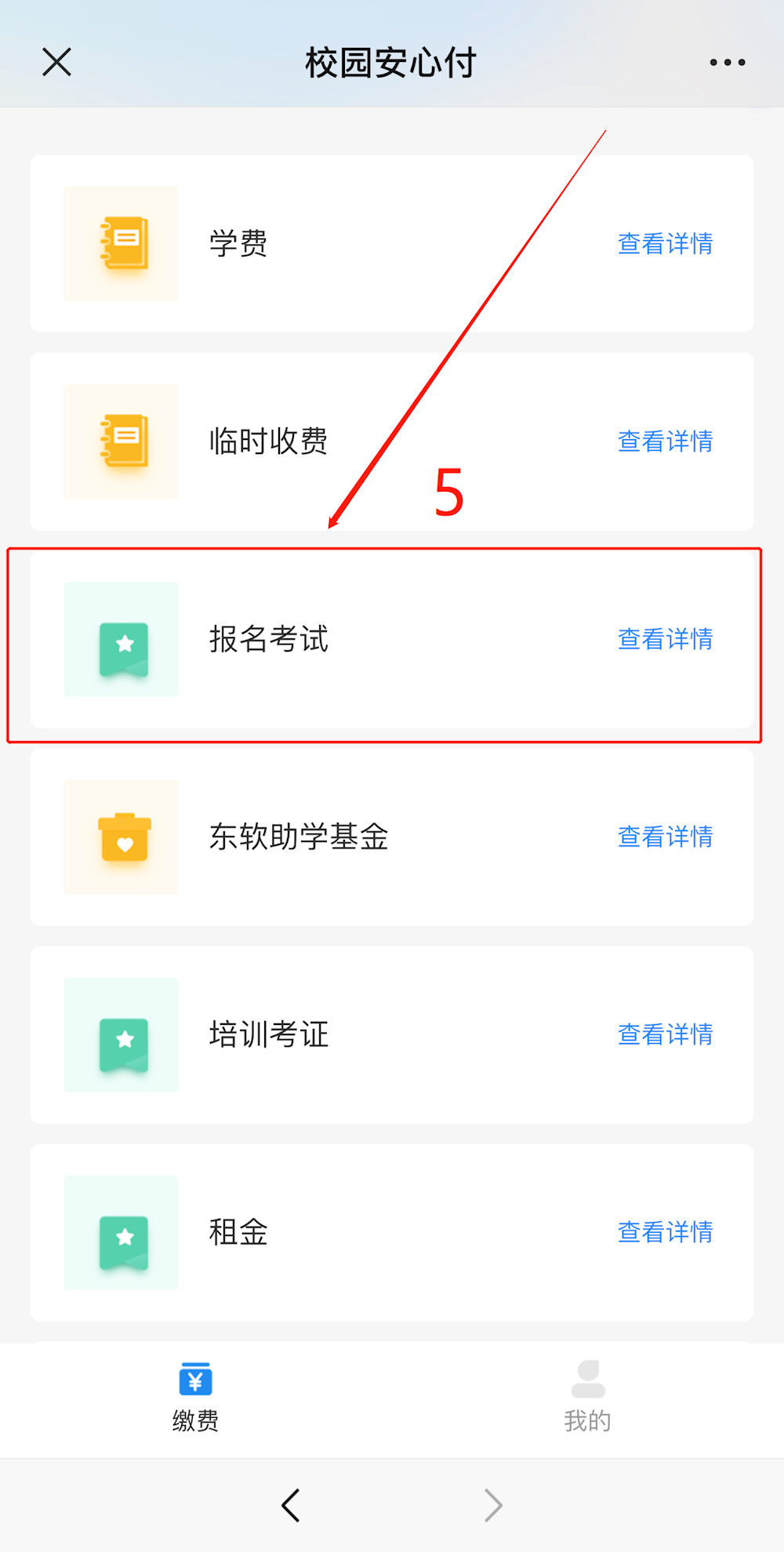
Task: Select the 缴费 tab at bottom
Action: (194, 1400)
